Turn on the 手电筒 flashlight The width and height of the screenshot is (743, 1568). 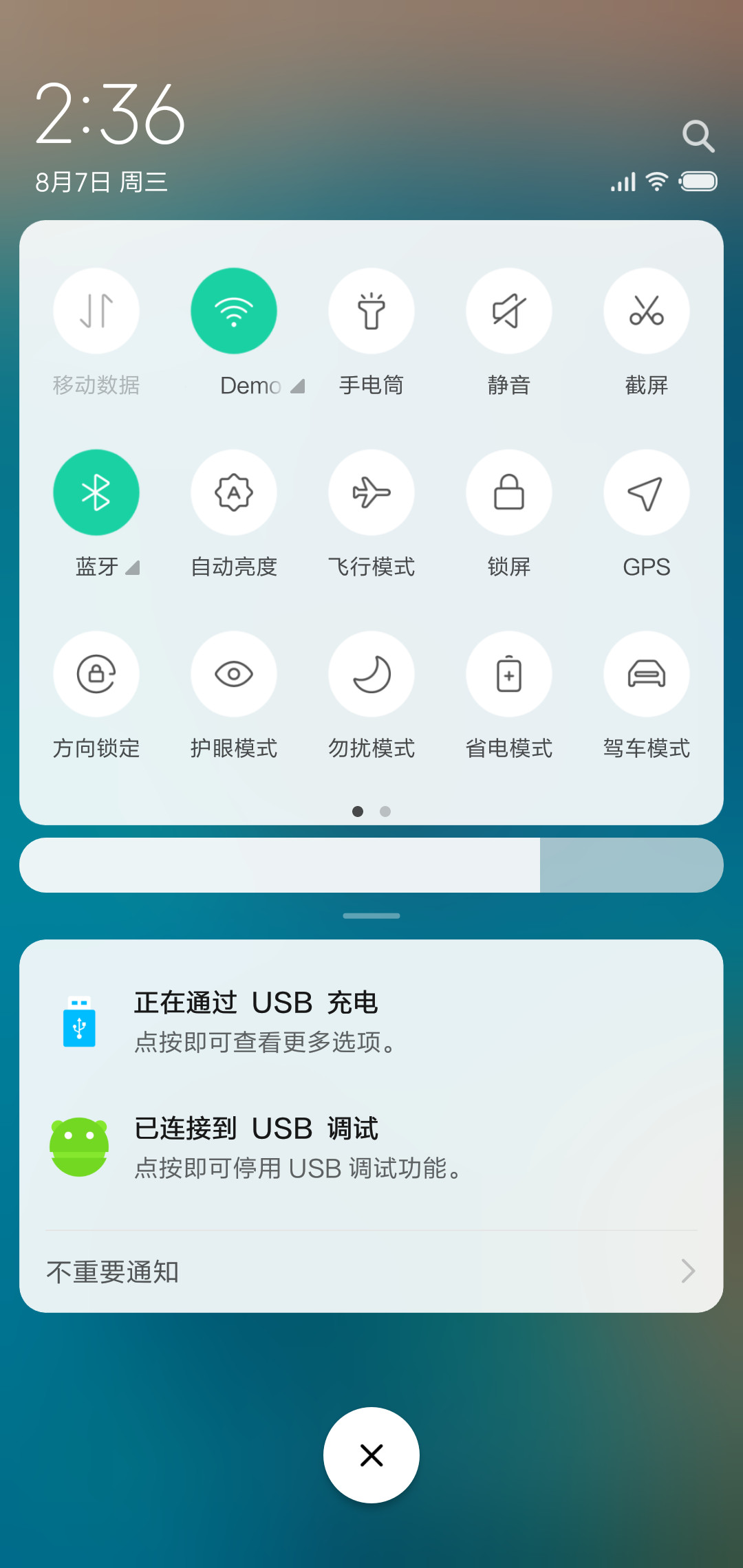371,311
